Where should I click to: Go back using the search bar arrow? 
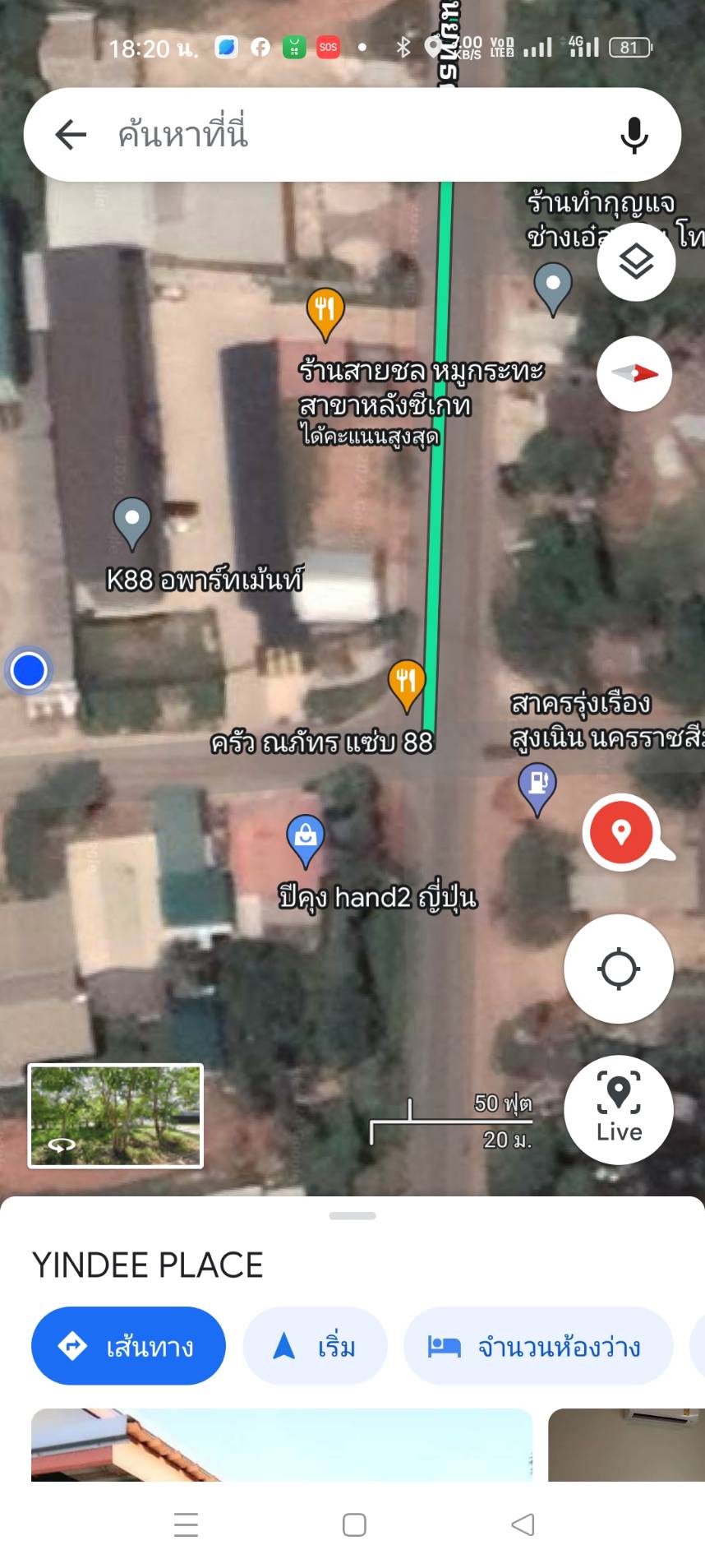71,134
